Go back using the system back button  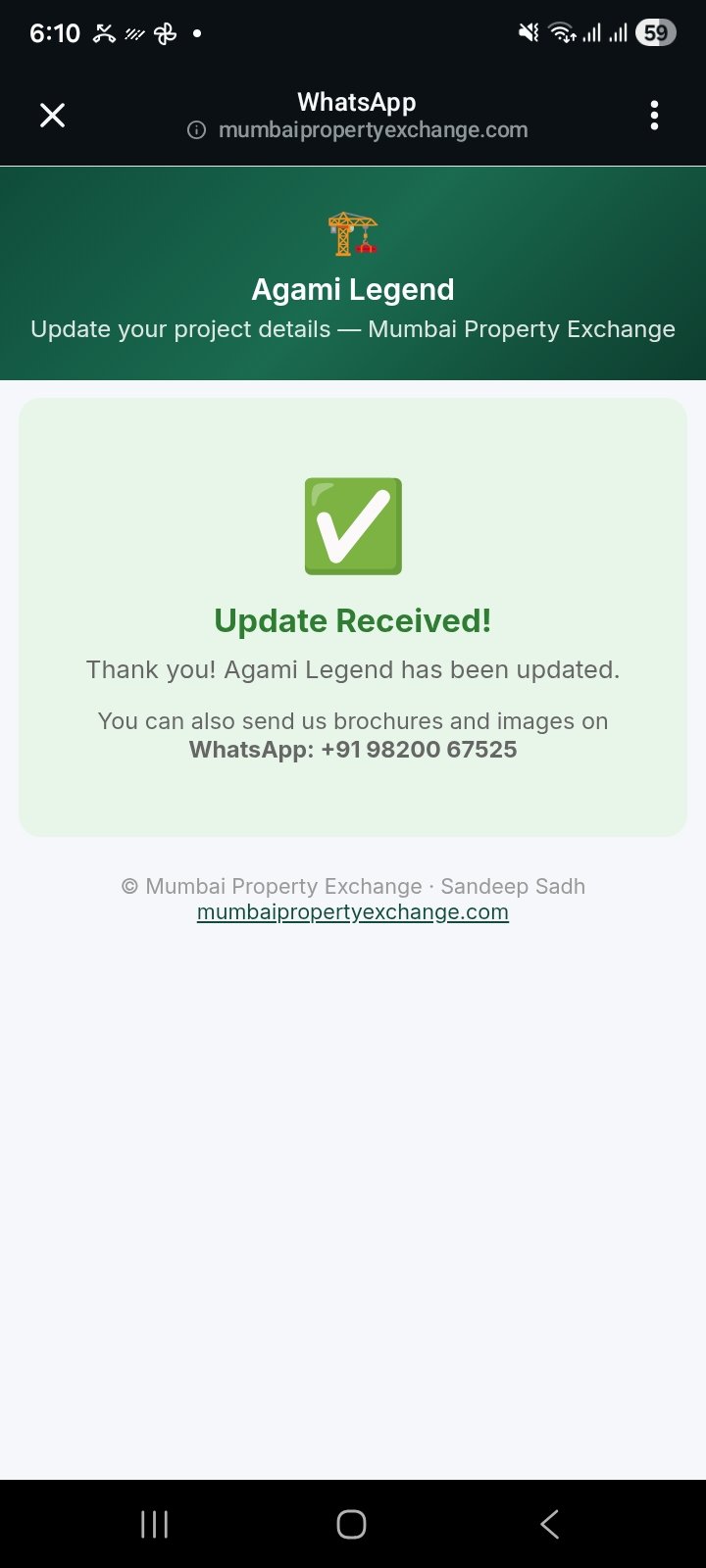click(550, 1524)
